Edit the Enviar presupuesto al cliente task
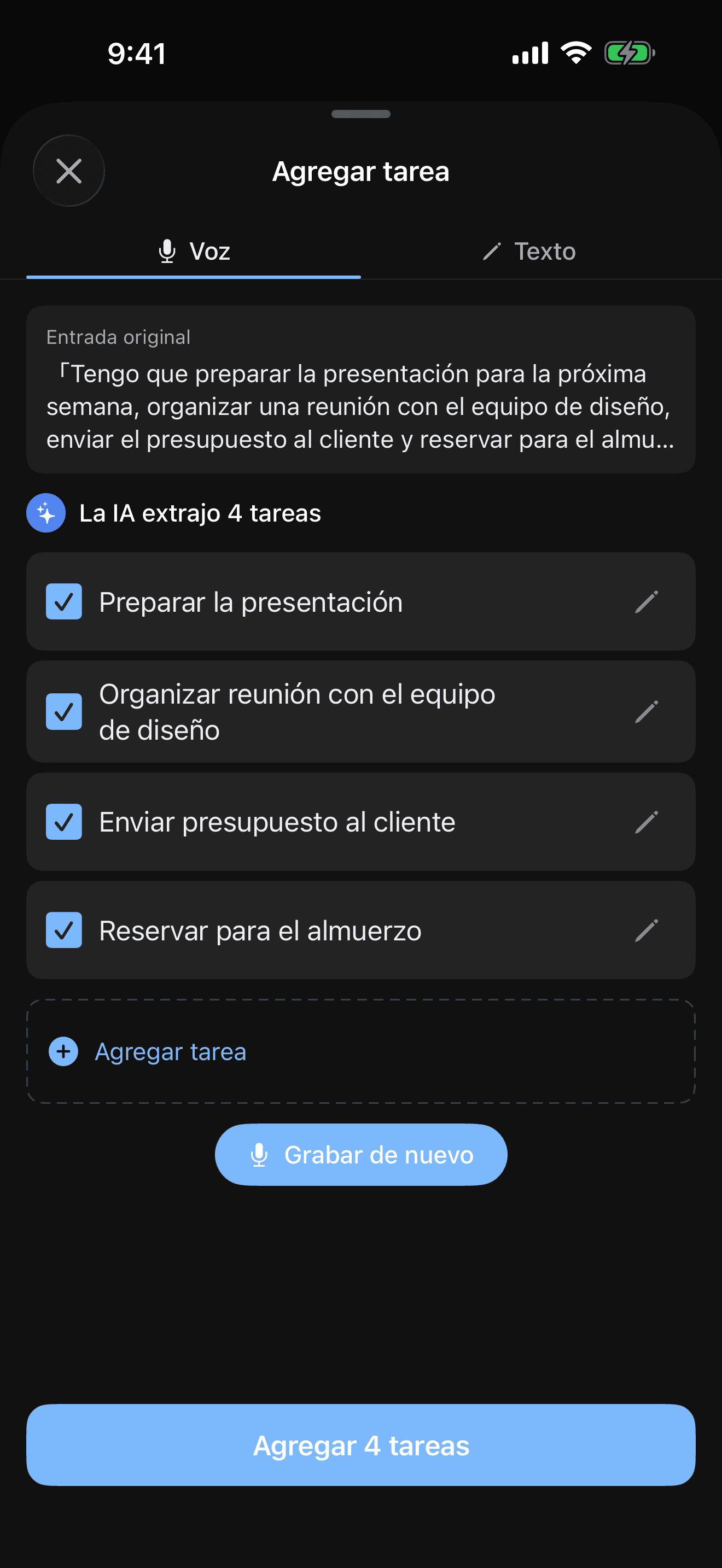 (647, 821)
